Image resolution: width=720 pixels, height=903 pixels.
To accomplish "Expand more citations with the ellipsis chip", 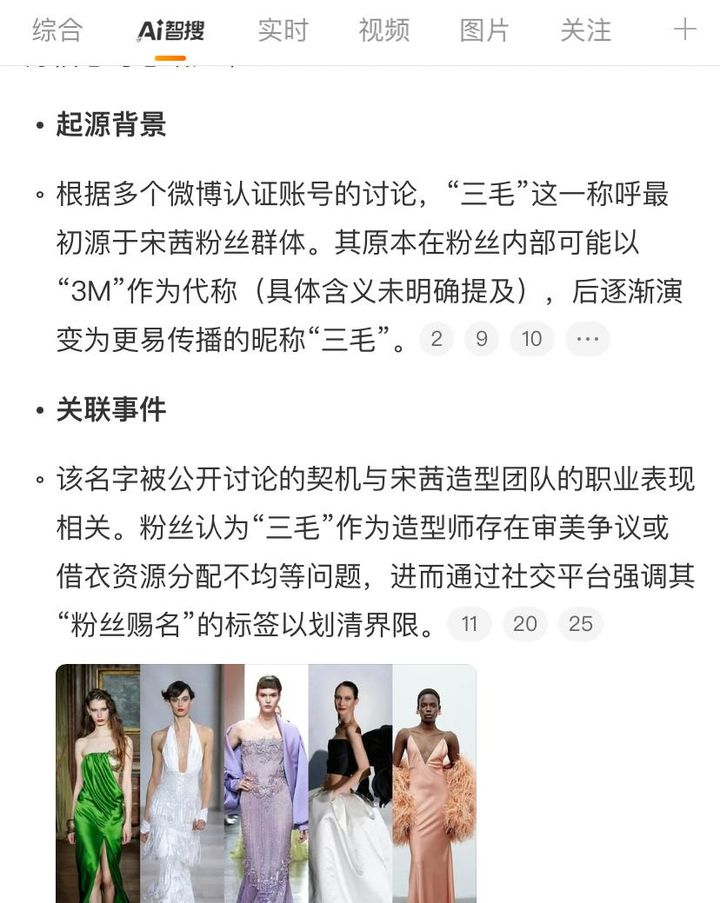I will tap(587, 339).
